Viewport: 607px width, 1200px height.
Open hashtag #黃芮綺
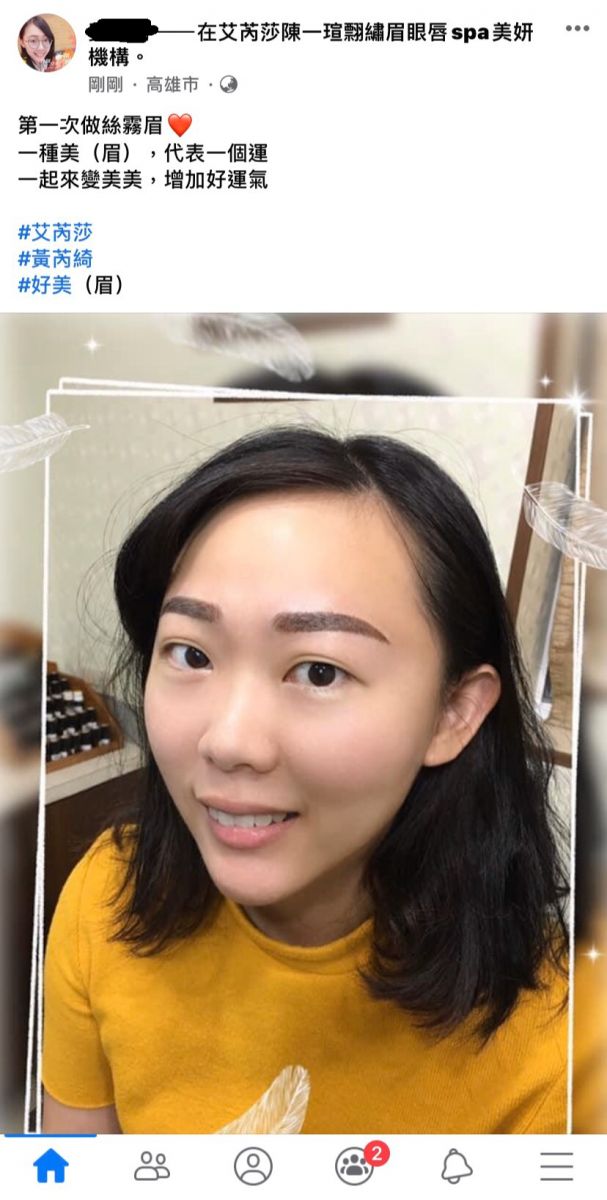click(55, 259)
